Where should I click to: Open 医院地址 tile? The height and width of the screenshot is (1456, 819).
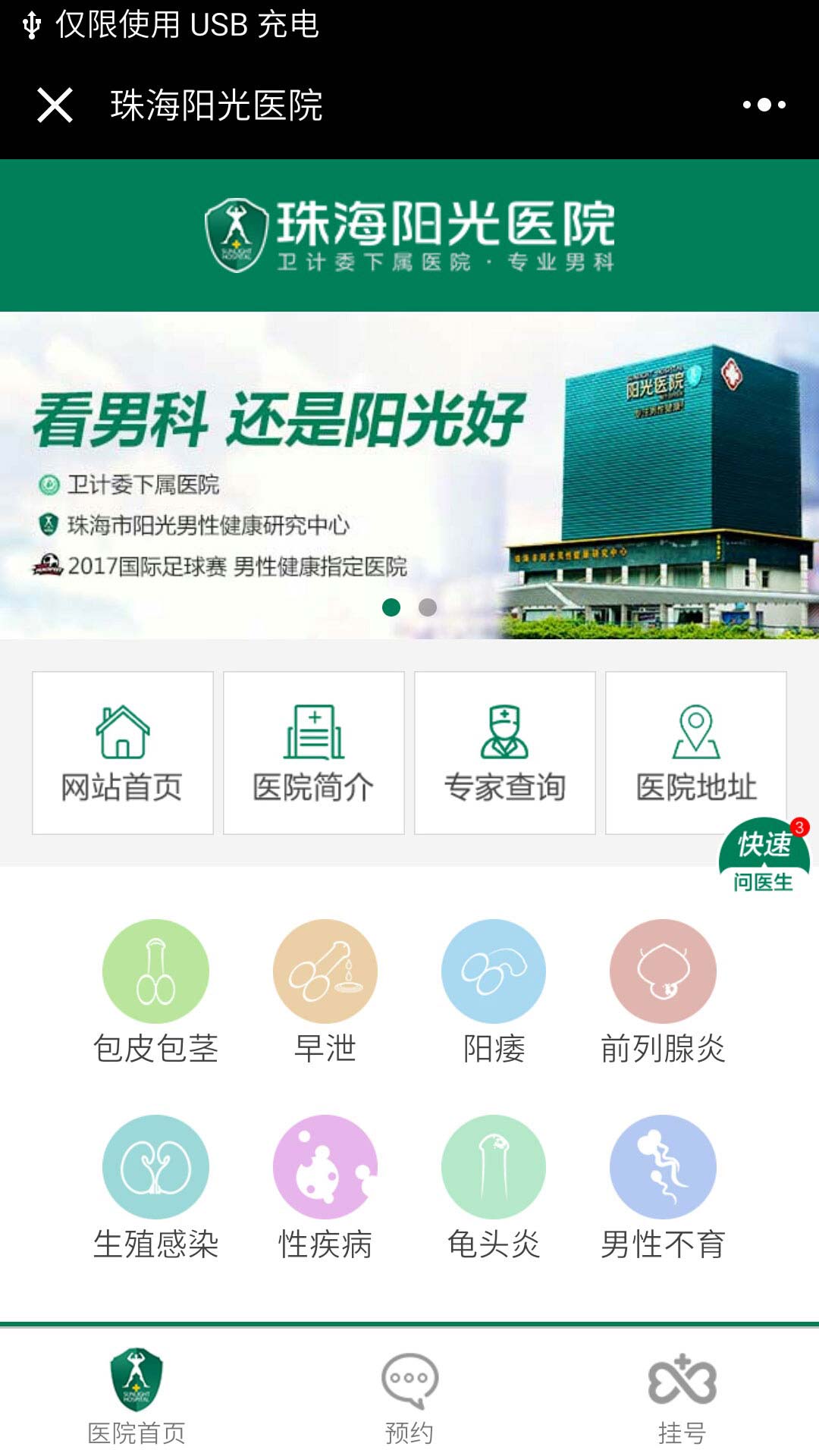(x=695, y=752)
